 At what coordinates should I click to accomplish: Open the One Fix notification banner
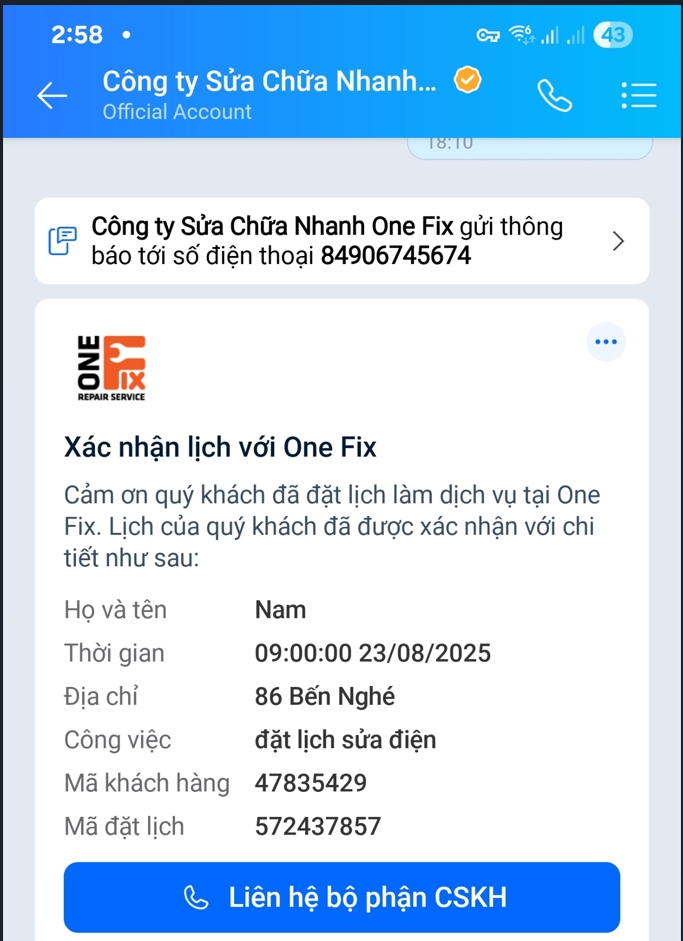coord(341,241)
